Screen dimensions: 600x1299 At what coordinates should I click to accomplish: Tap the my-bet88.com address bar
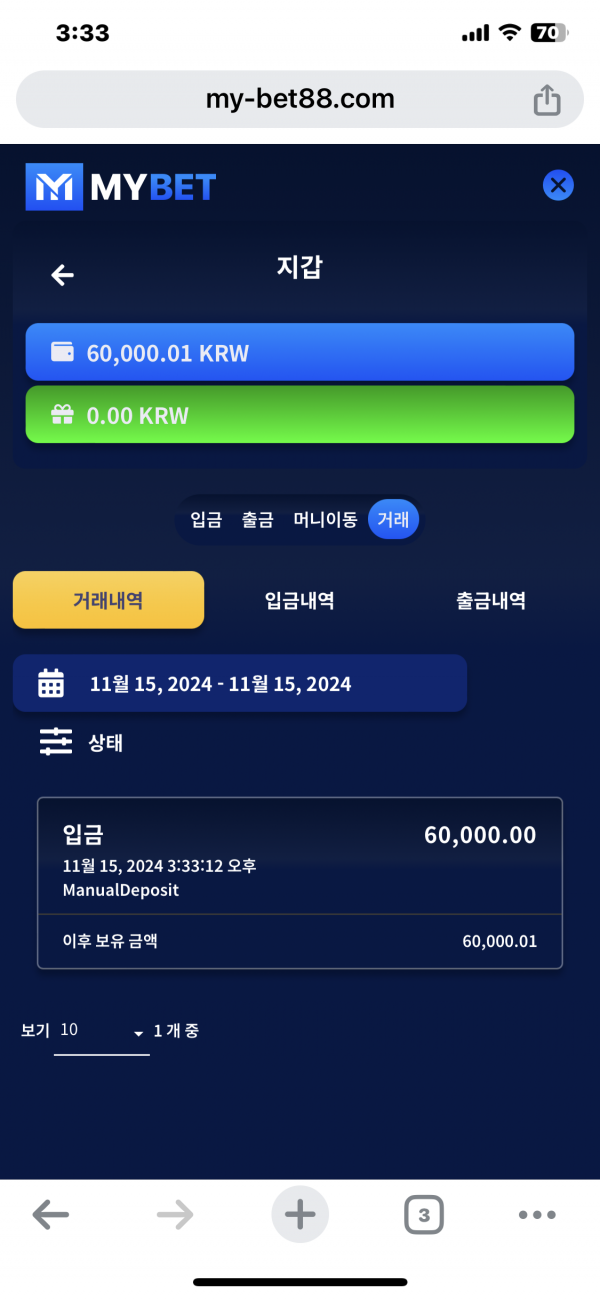coord(299,99)
